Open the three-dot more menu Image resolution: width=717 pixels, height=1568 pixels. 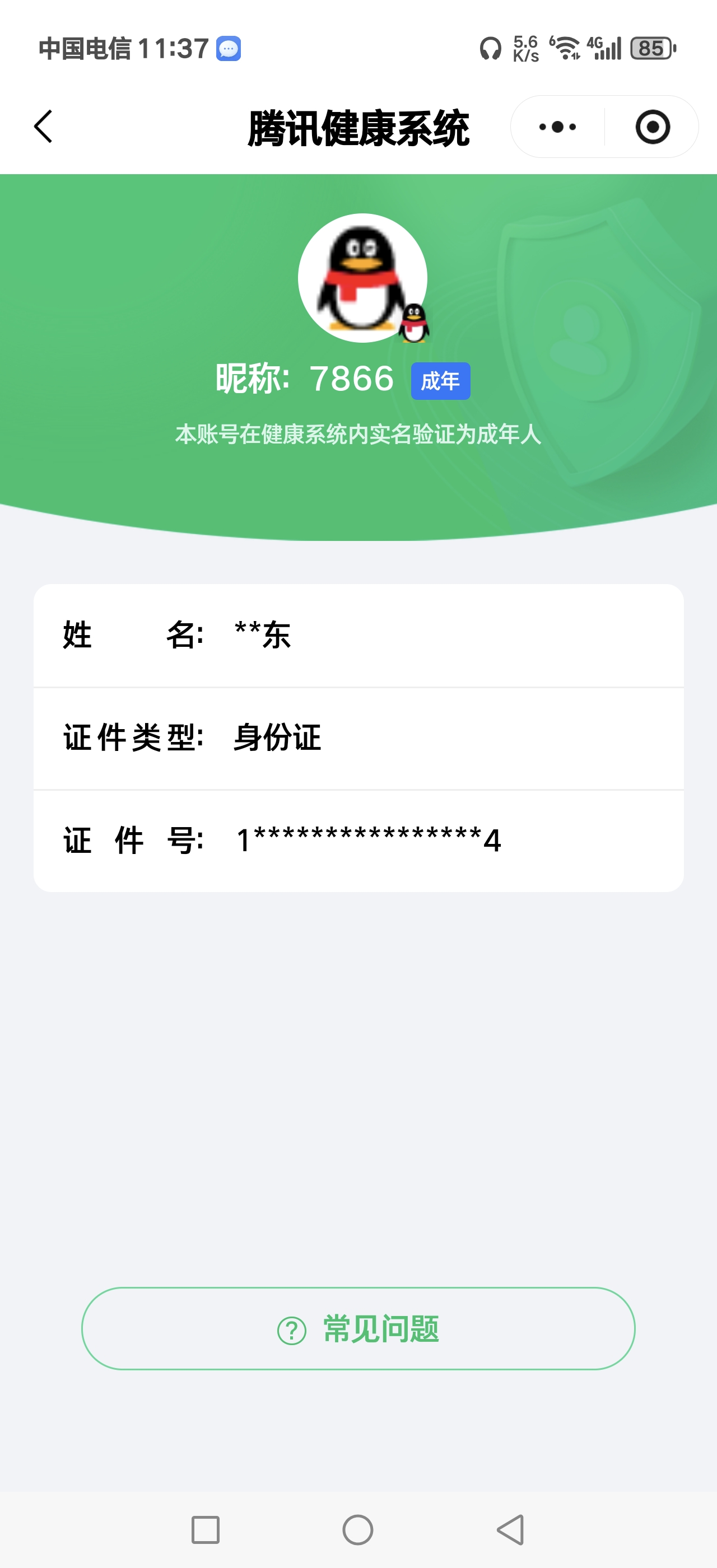[557, 127]
